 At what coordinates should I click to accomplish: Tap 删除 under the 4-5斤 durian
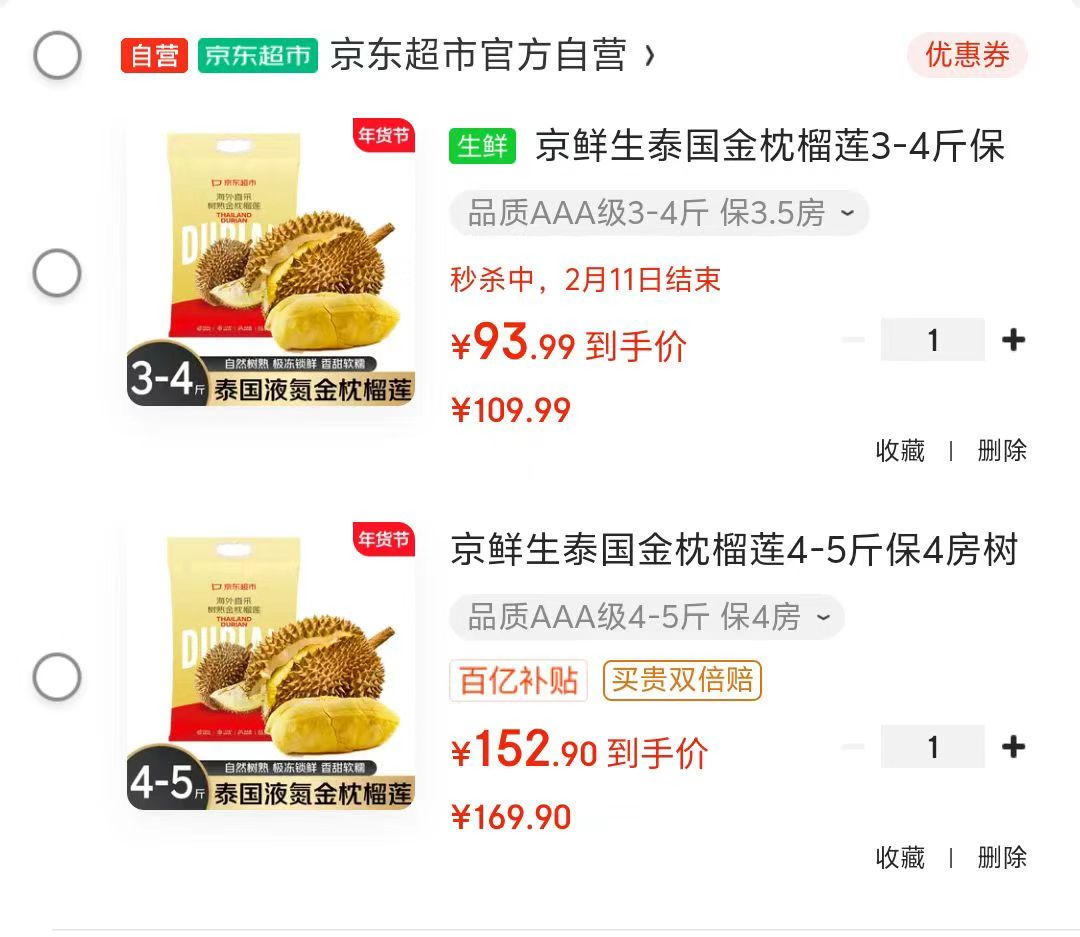pyautogui.click(x=1002, y=858)
